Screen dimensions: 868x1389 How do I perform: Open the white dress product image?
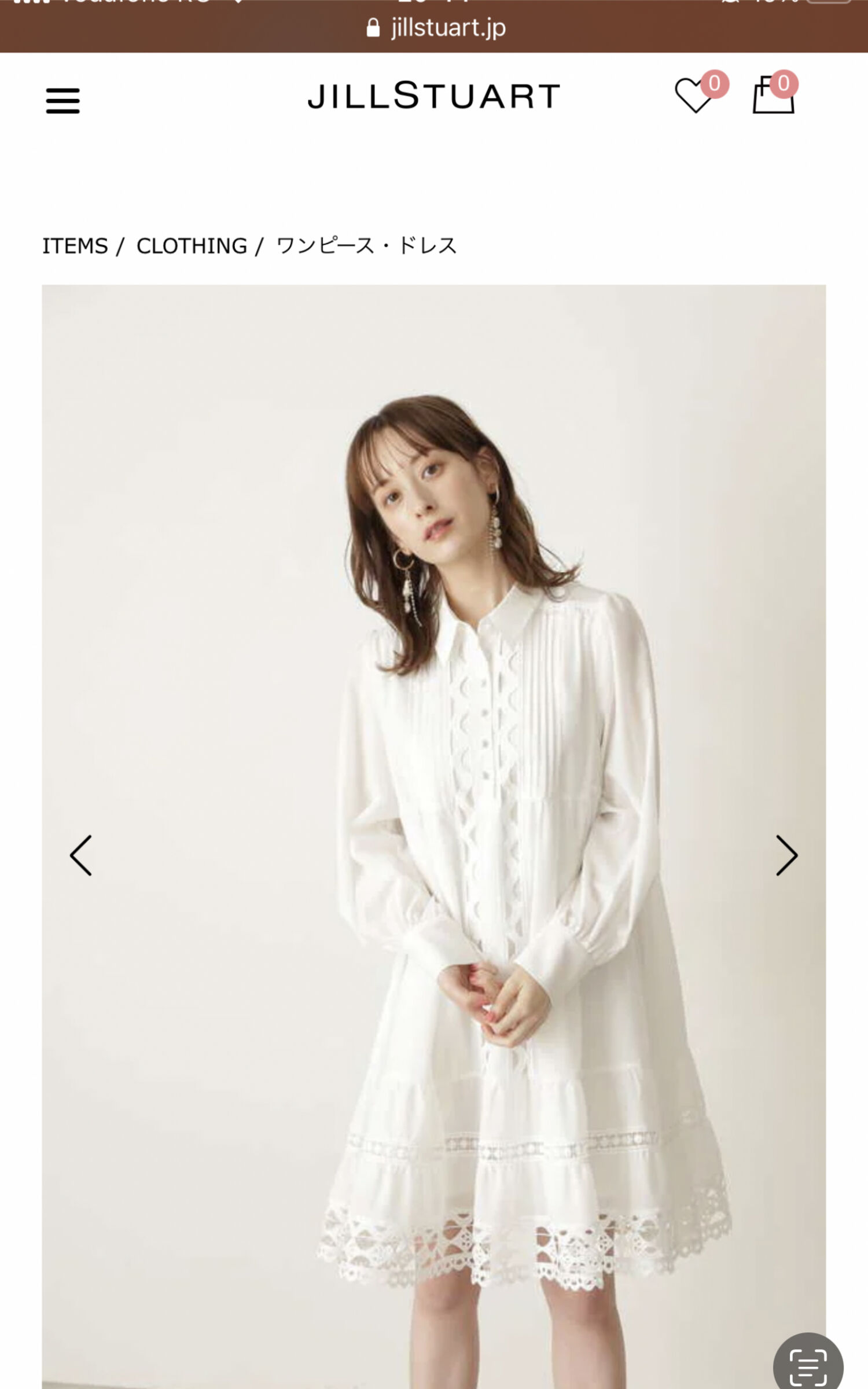[x=434, y=837]
